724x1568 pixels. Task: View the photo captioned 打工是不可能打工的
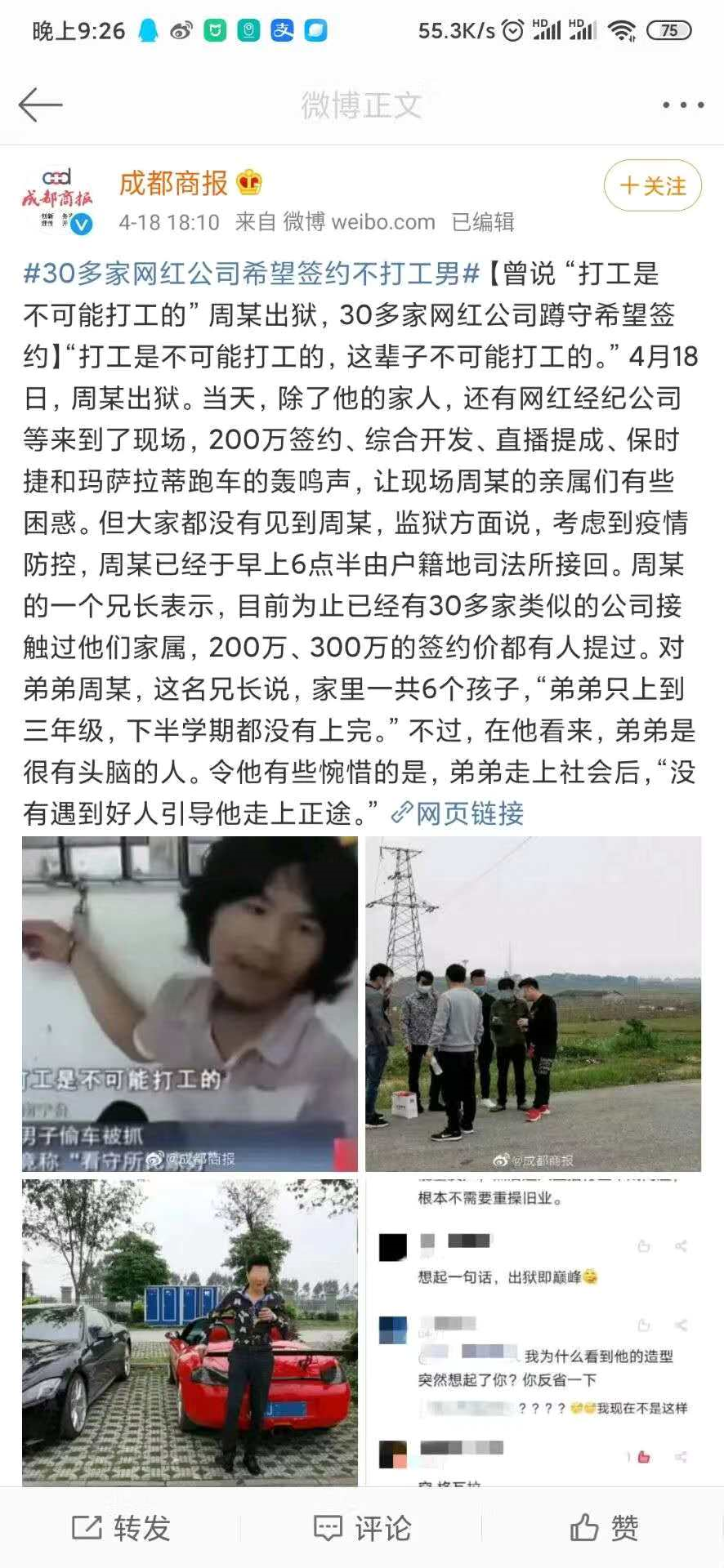(x=190, y=1004)
